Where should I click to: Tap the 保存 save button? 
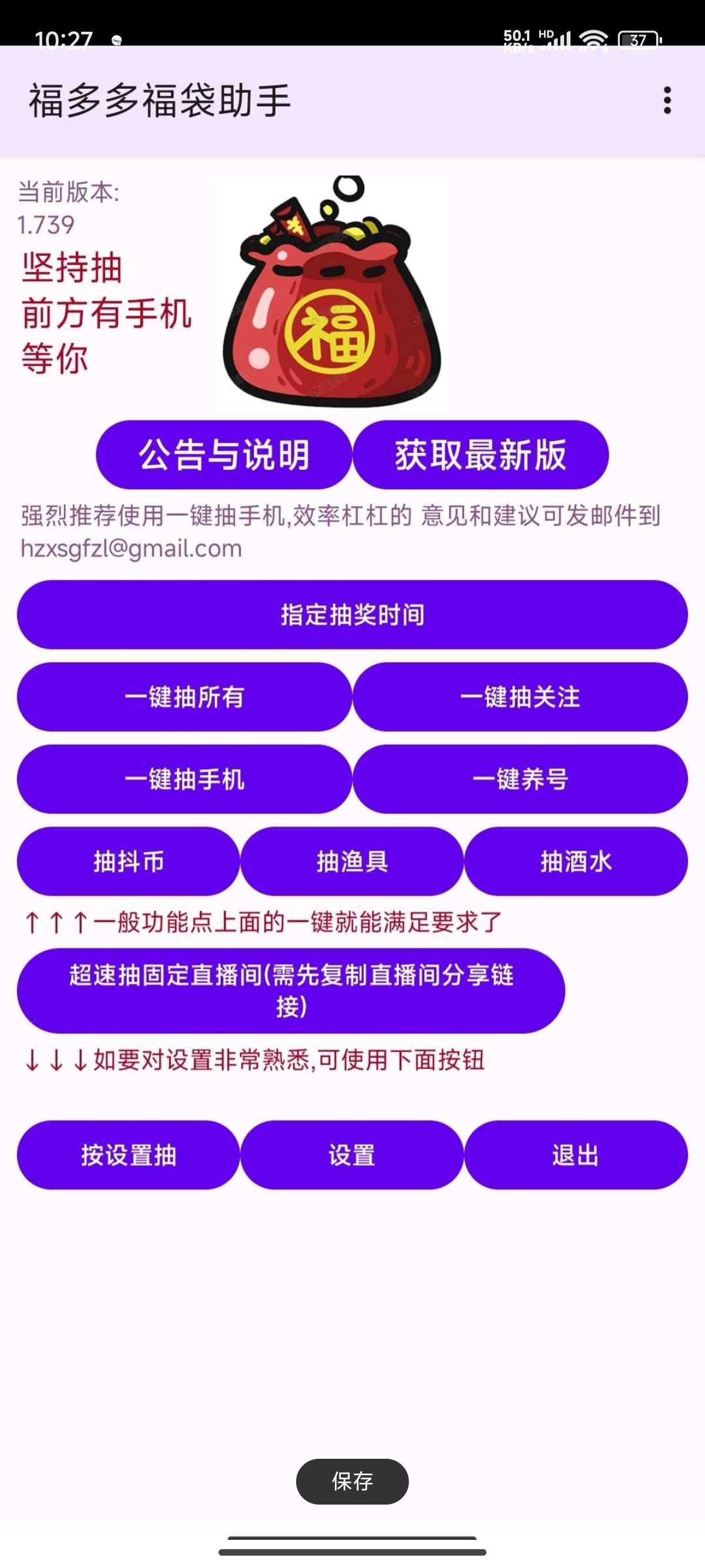click(x=352, y=1481)
